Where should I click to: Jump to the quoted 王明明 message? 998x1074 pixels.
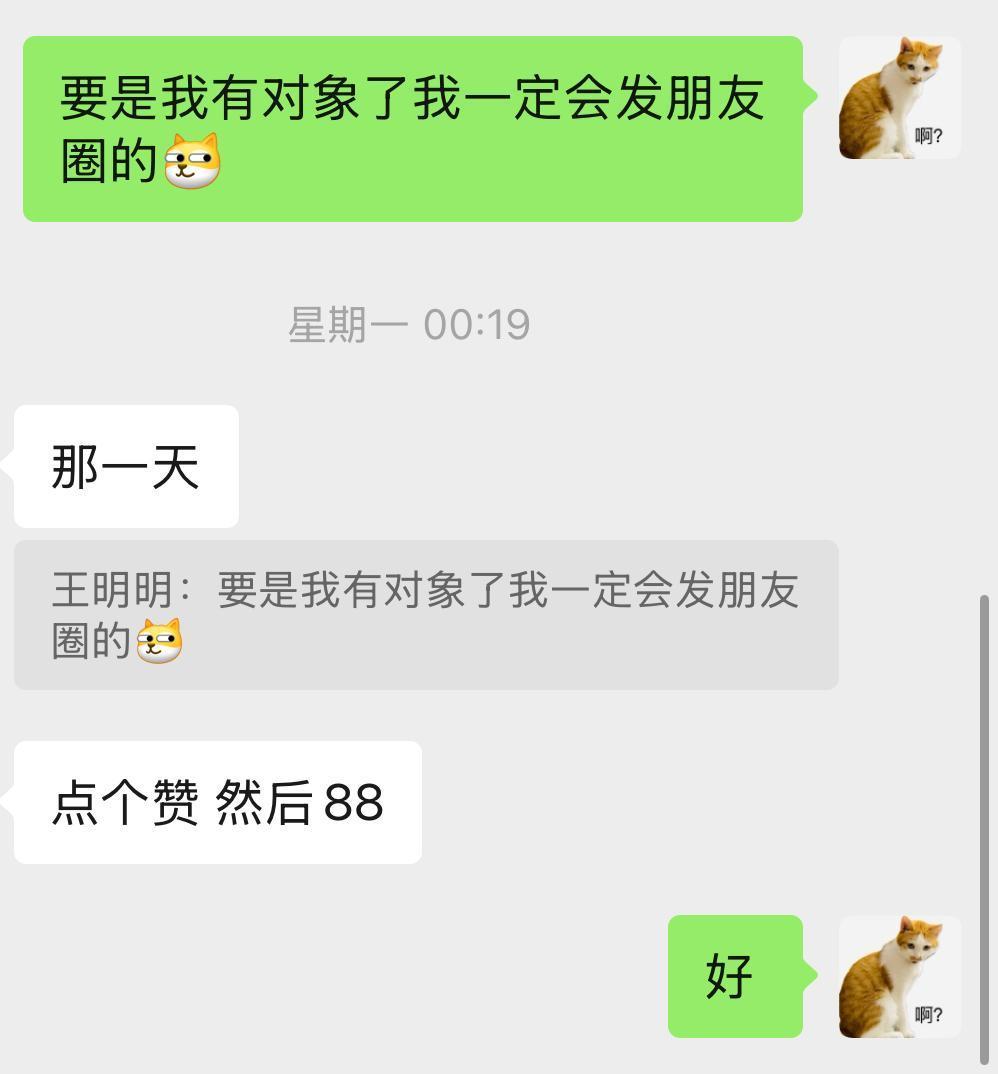[425, 614]
